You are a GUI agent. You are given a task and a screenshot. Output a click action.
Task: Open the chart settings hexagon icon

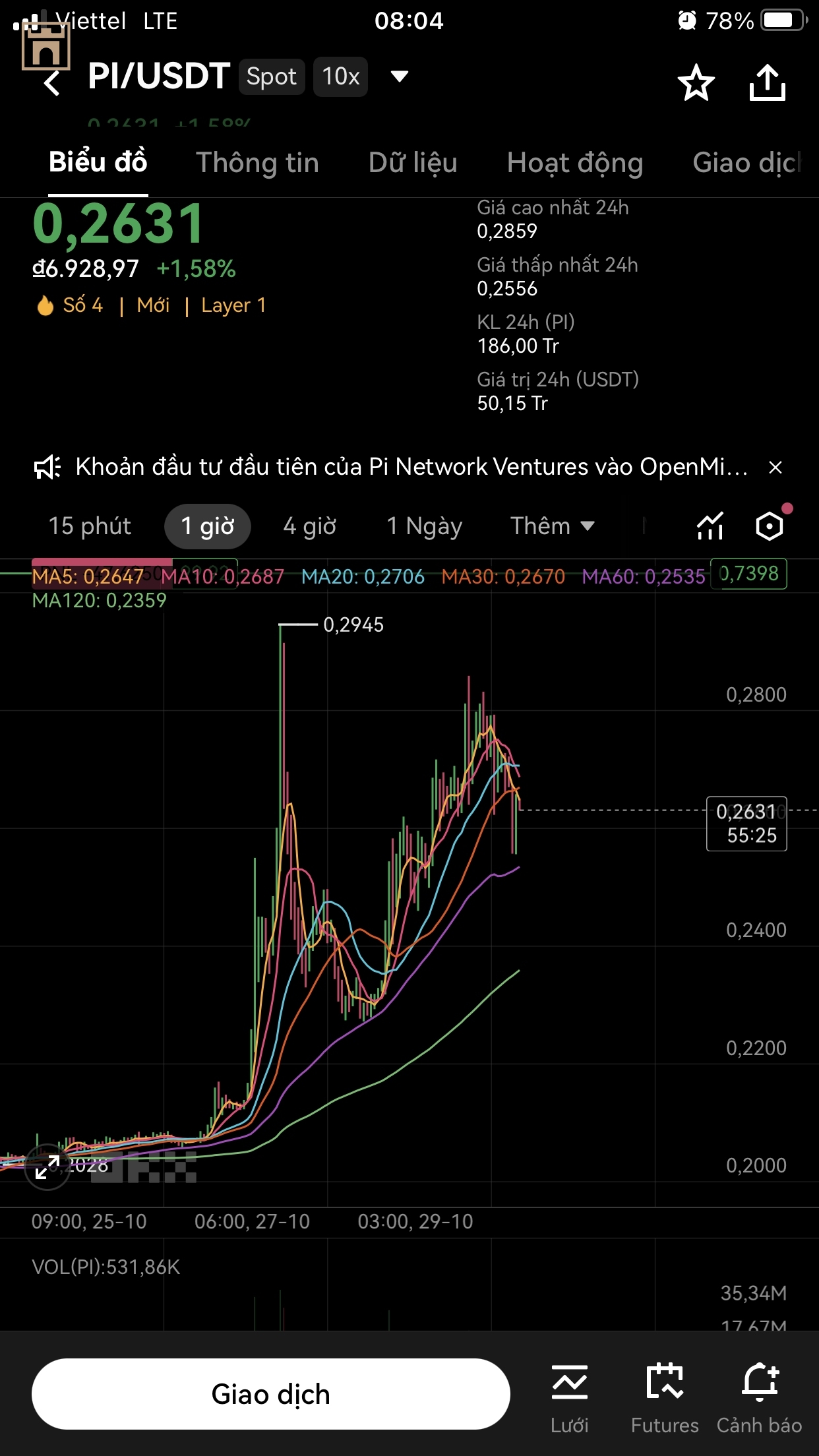(770, 526)
